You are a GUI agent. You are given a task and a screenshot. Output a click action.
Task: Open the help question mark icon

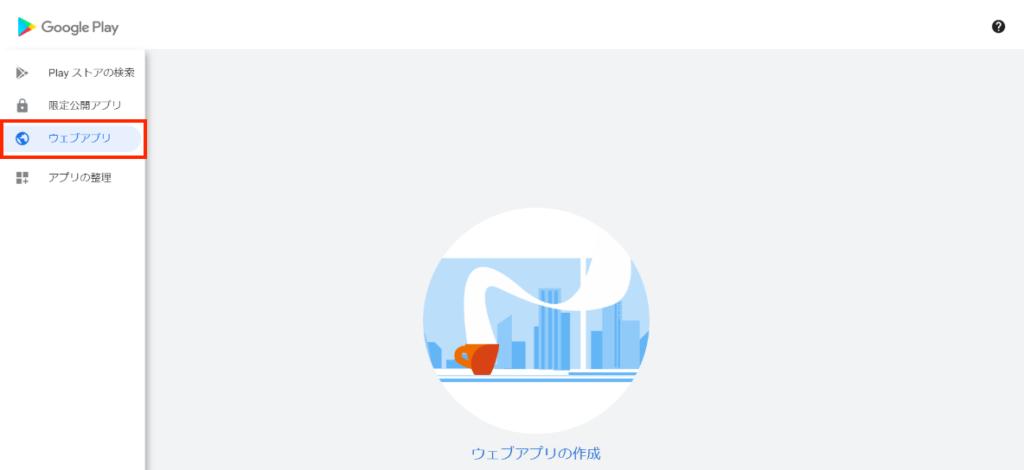pos(998,27)
